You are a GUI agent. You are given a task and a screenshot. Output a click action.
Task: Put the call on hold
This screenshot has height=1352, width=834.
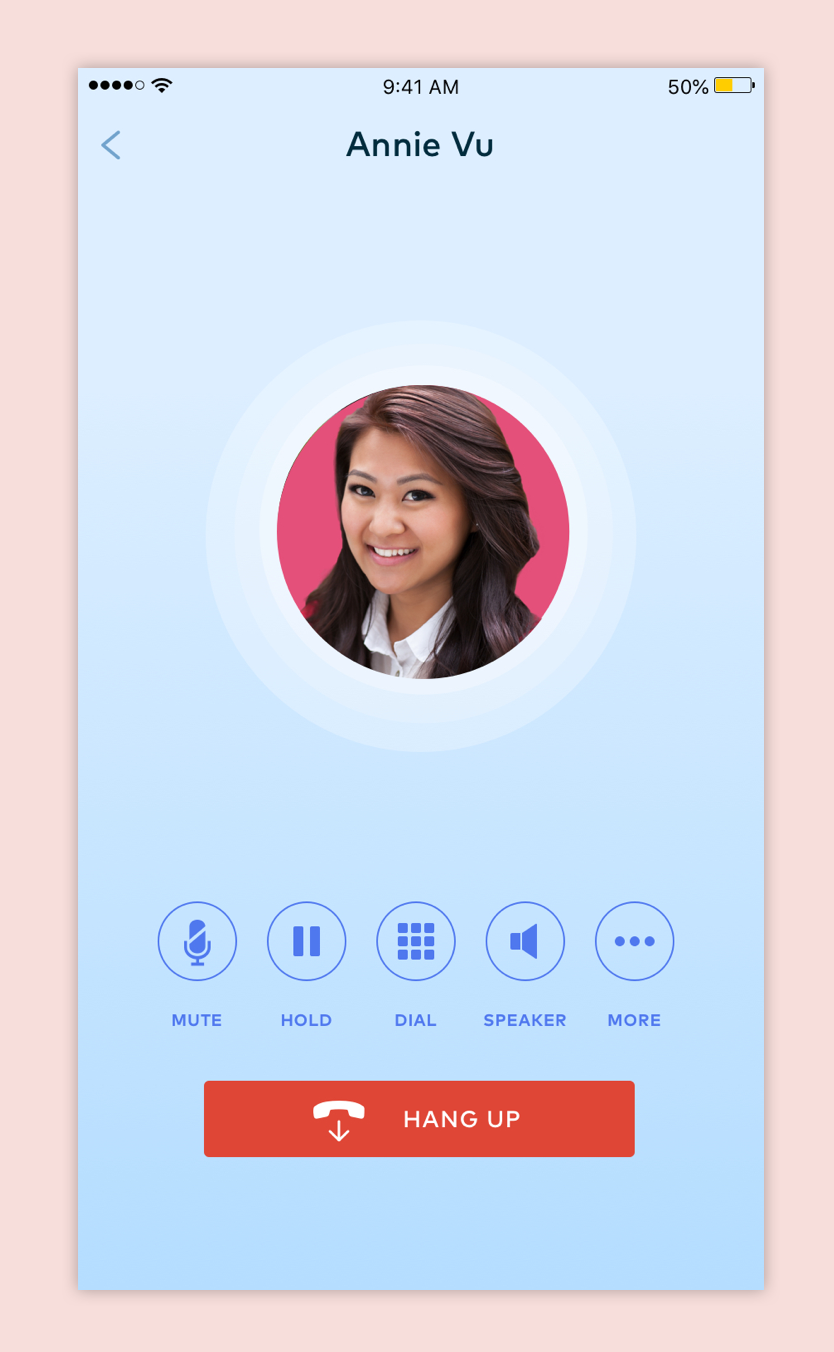tap(306, 941)
